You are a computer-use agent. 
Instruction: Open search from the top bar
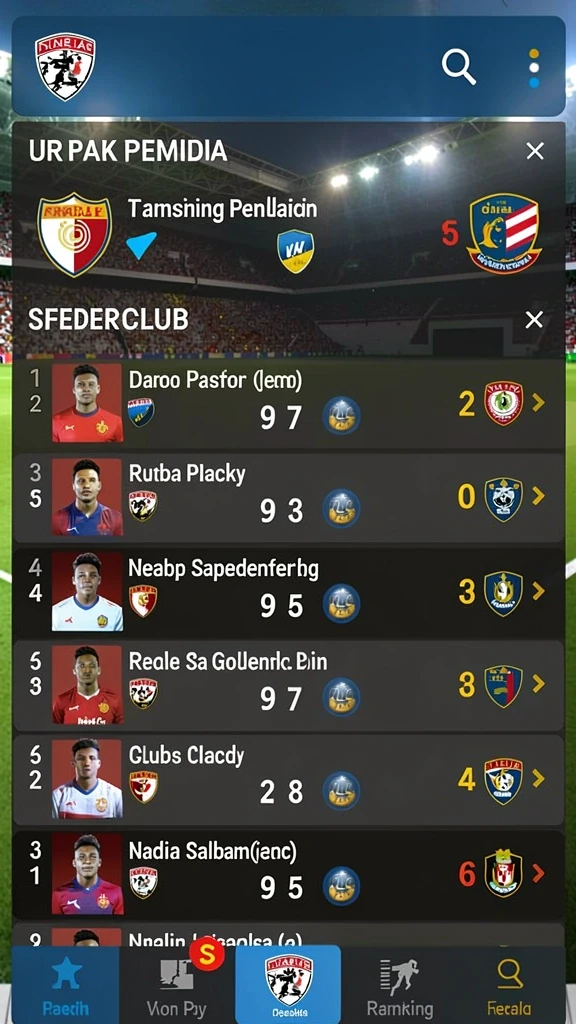click(458, 67)
